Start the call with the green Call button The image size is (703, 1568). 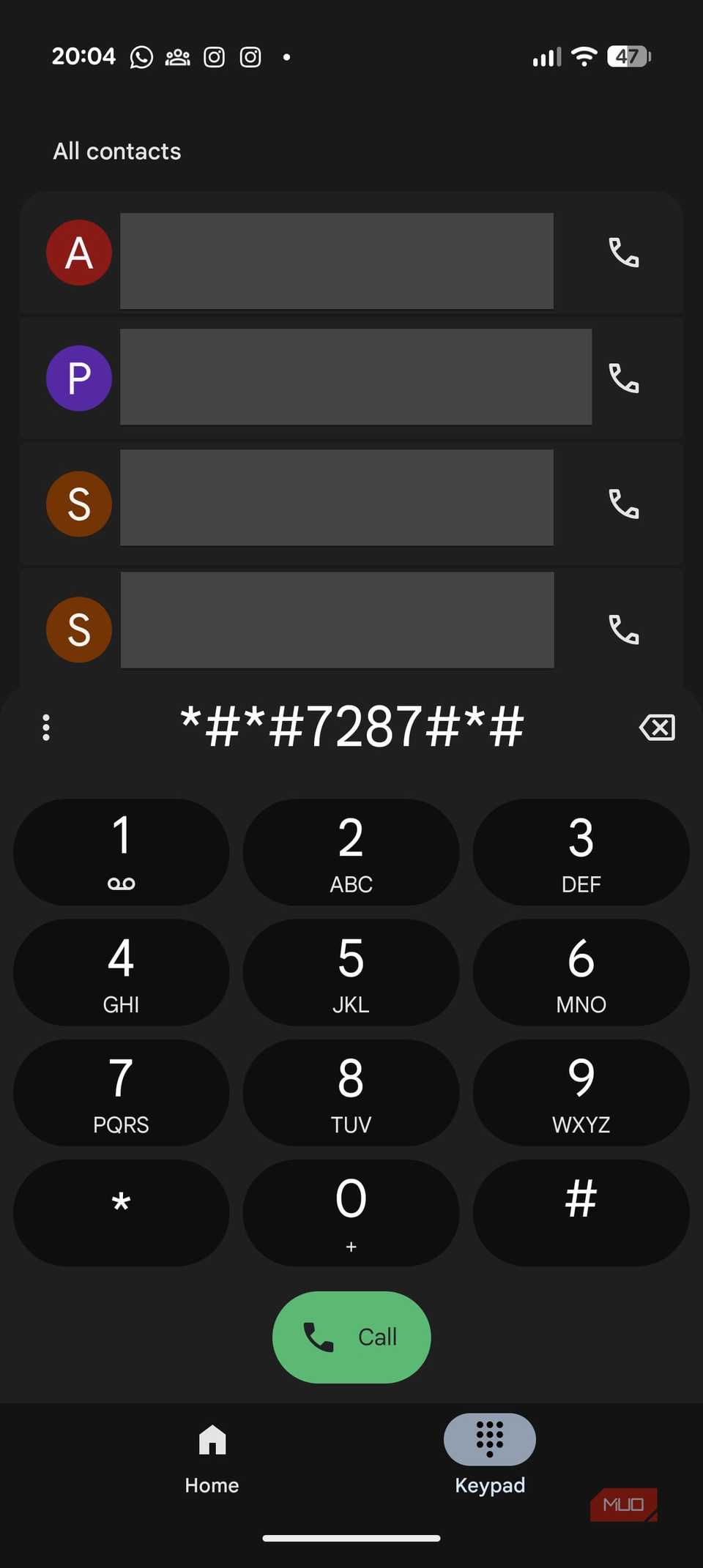(351, 1337)
